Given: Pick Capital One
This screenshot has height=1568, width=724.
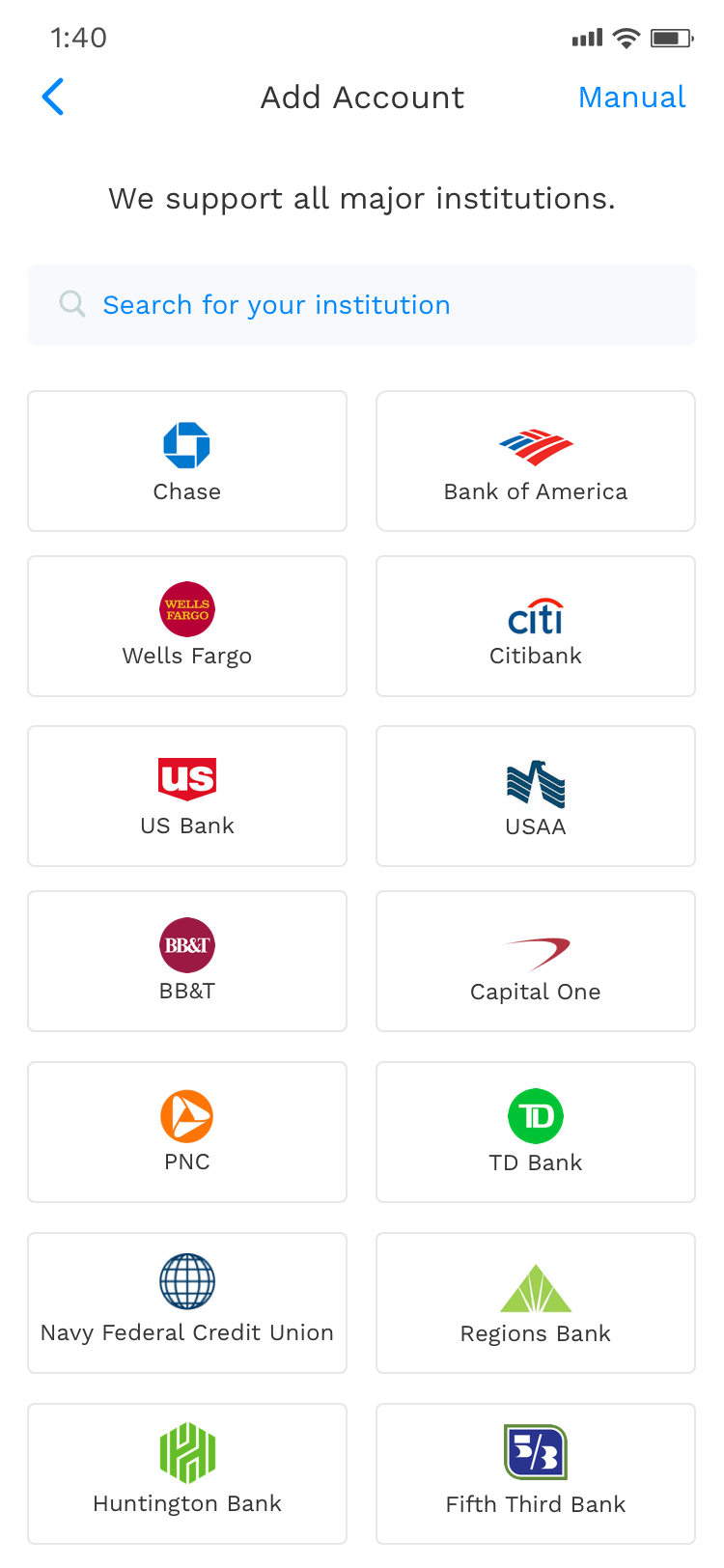Looking at the screenshot, I should click(x=535, y=962).
